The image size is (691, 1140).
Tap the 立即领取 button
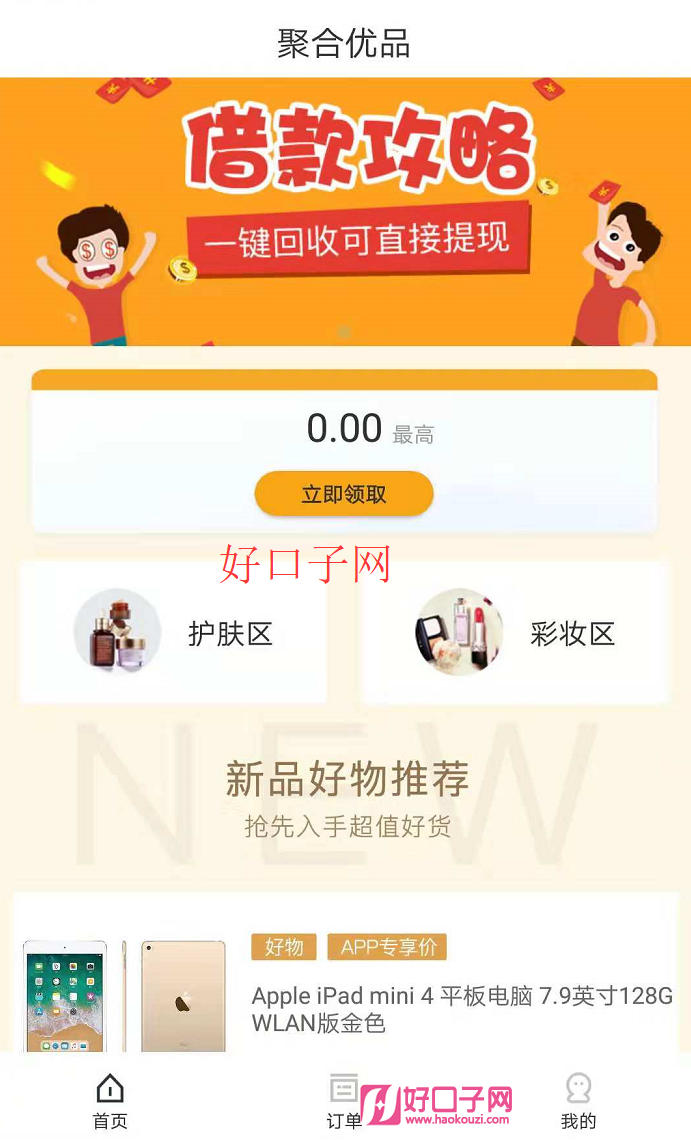tap(344, 494)
